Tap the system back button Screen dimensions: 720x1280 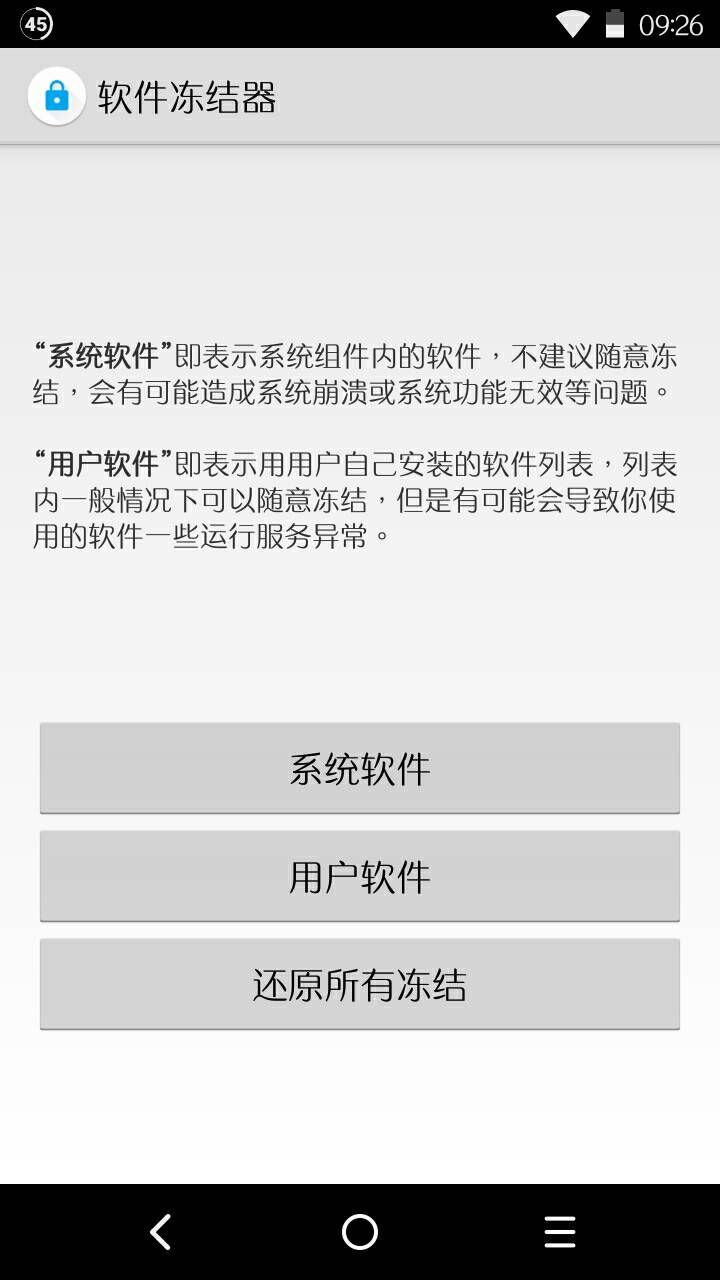(x=160, y=1232)
